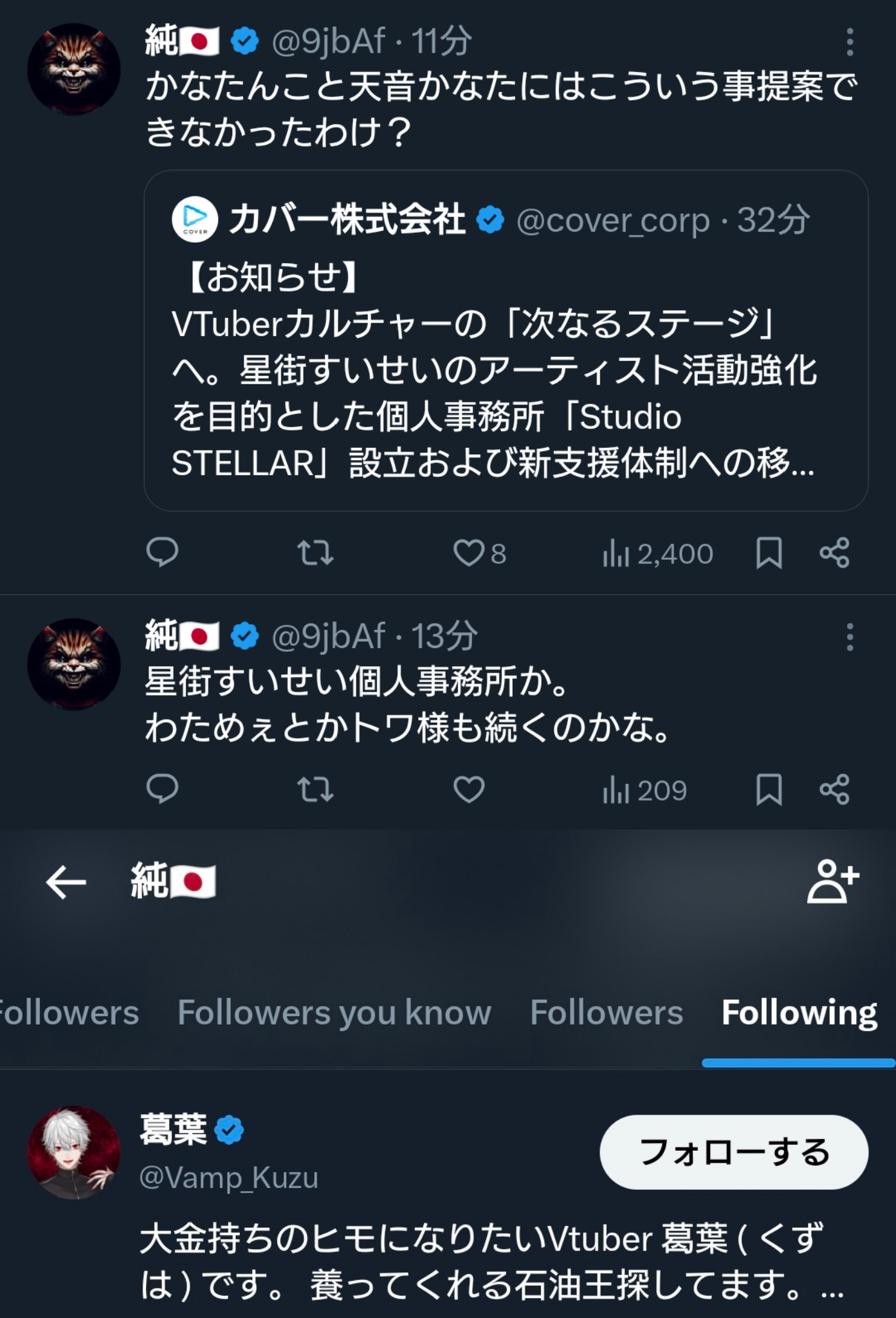
Task: Reply to the 13分 tweet by 純
Action: 162,789
